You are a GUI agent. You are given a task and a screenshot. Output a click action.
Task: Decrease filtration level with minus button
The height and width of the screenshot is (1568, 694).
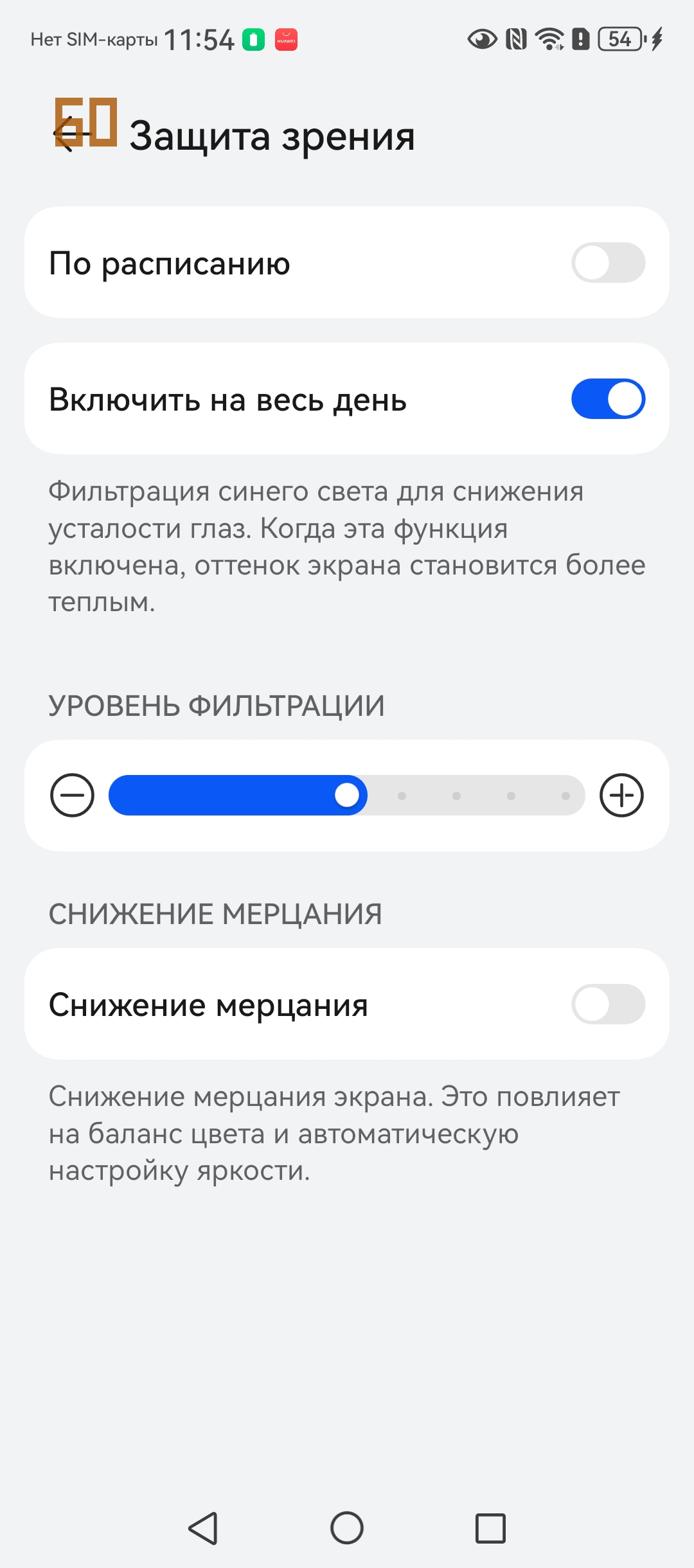(72, 796)
